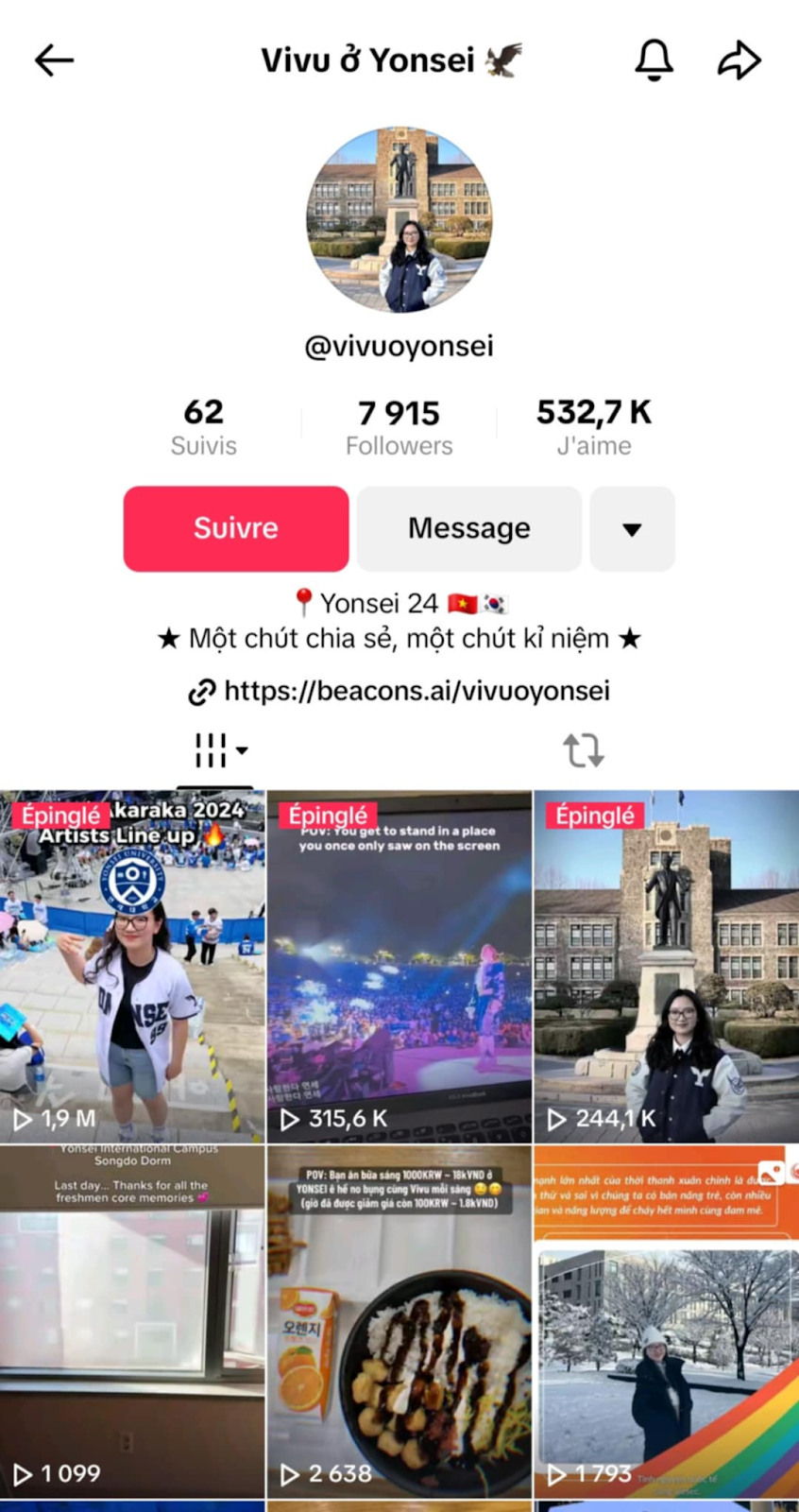Viewport: 799px width, 1512px height.
Task: View the 7 915 Followers count
Action: pyautogui.click(x=399, y=425)
